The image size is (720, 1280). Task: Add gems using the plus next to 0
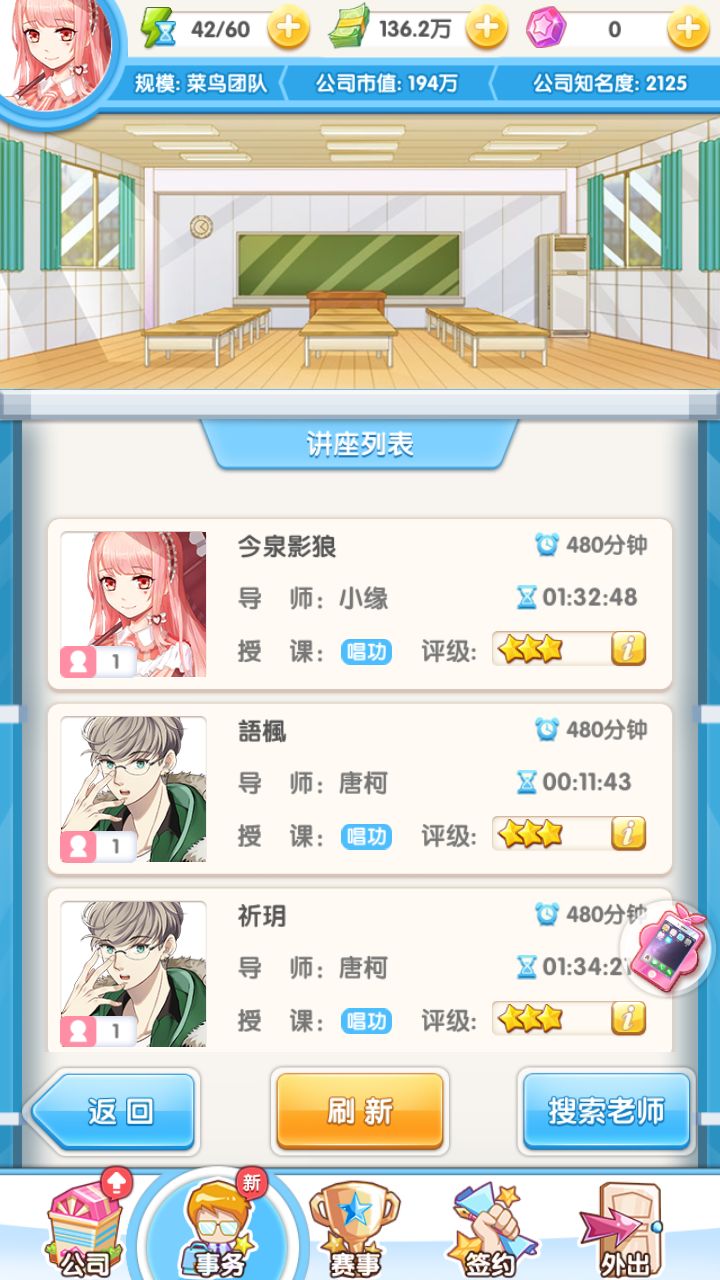[688, 28]
